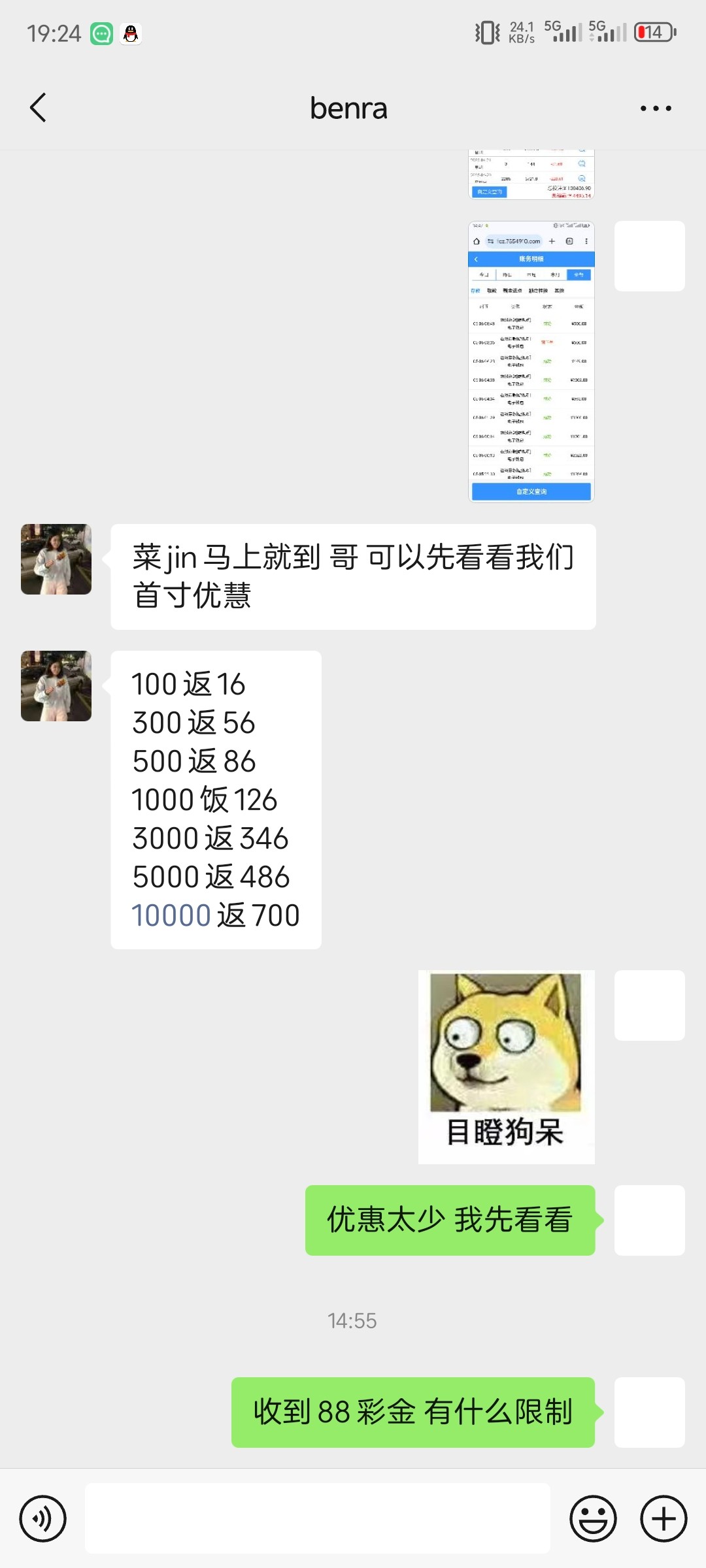Open the shiba dog sticker image
Image resolution: width=706 pixels, height=1568 pixels.
[x=506, y=1066]
